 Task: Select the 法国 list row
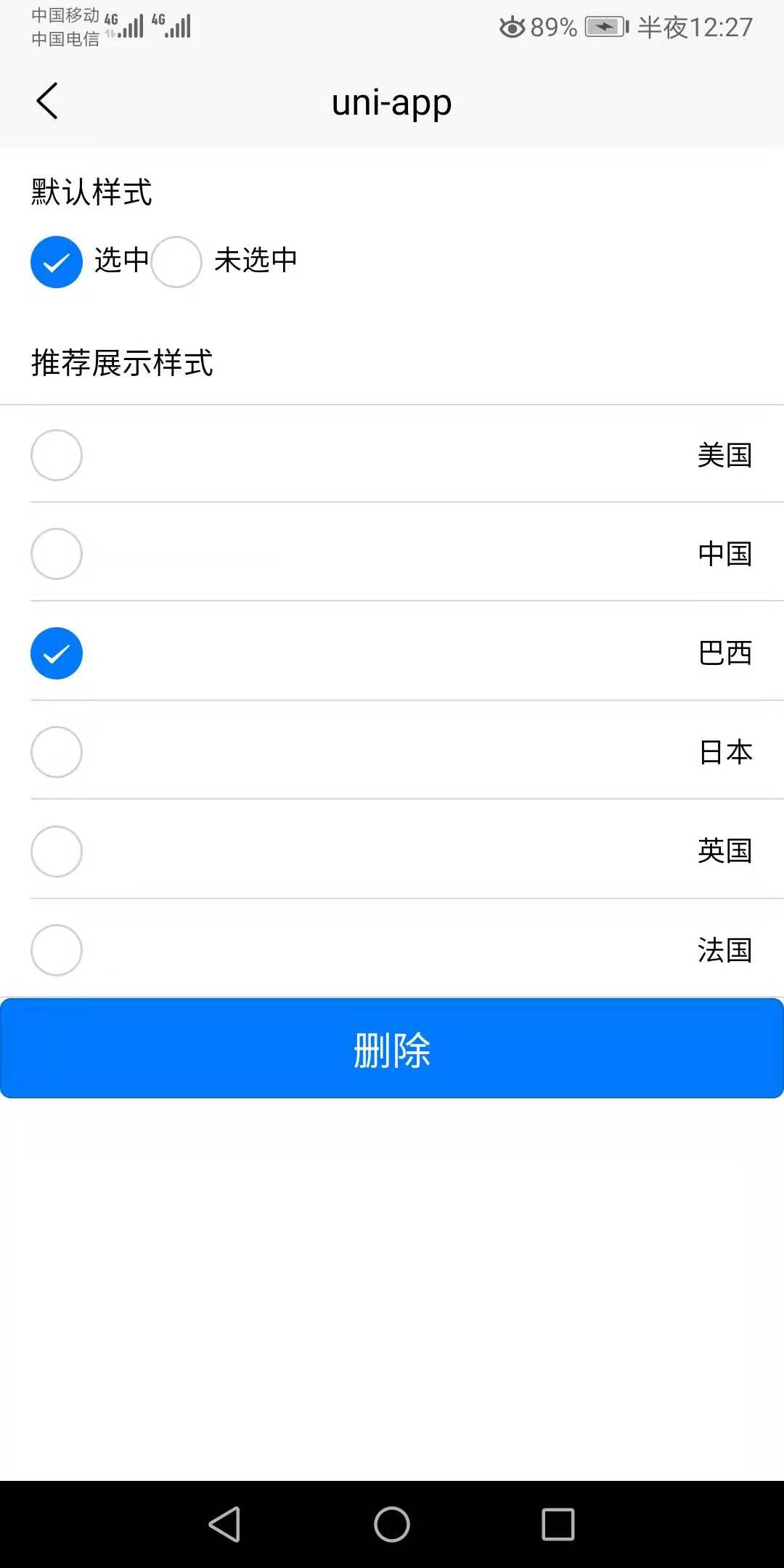392,950
